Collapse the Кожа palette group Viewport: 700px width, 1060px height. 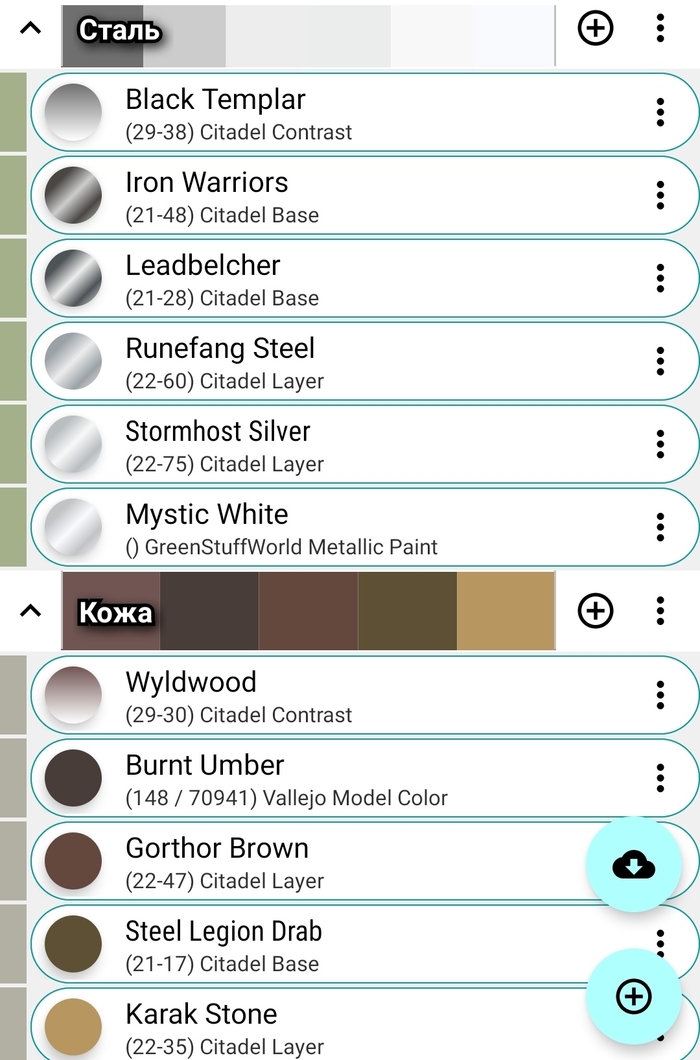(x=31, y=611)
